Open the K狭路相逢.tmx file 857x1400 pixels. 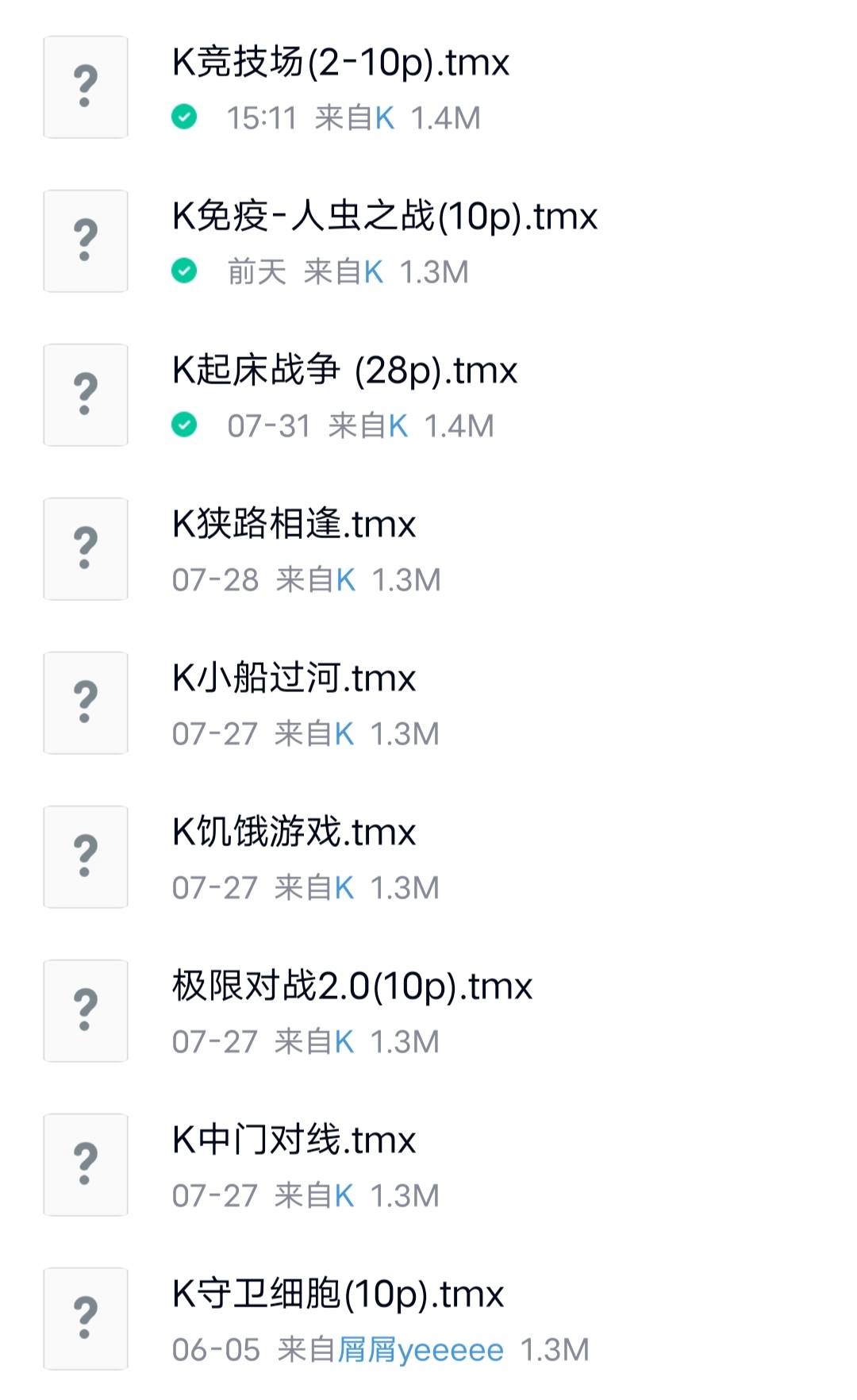click(x=294, y=525)
